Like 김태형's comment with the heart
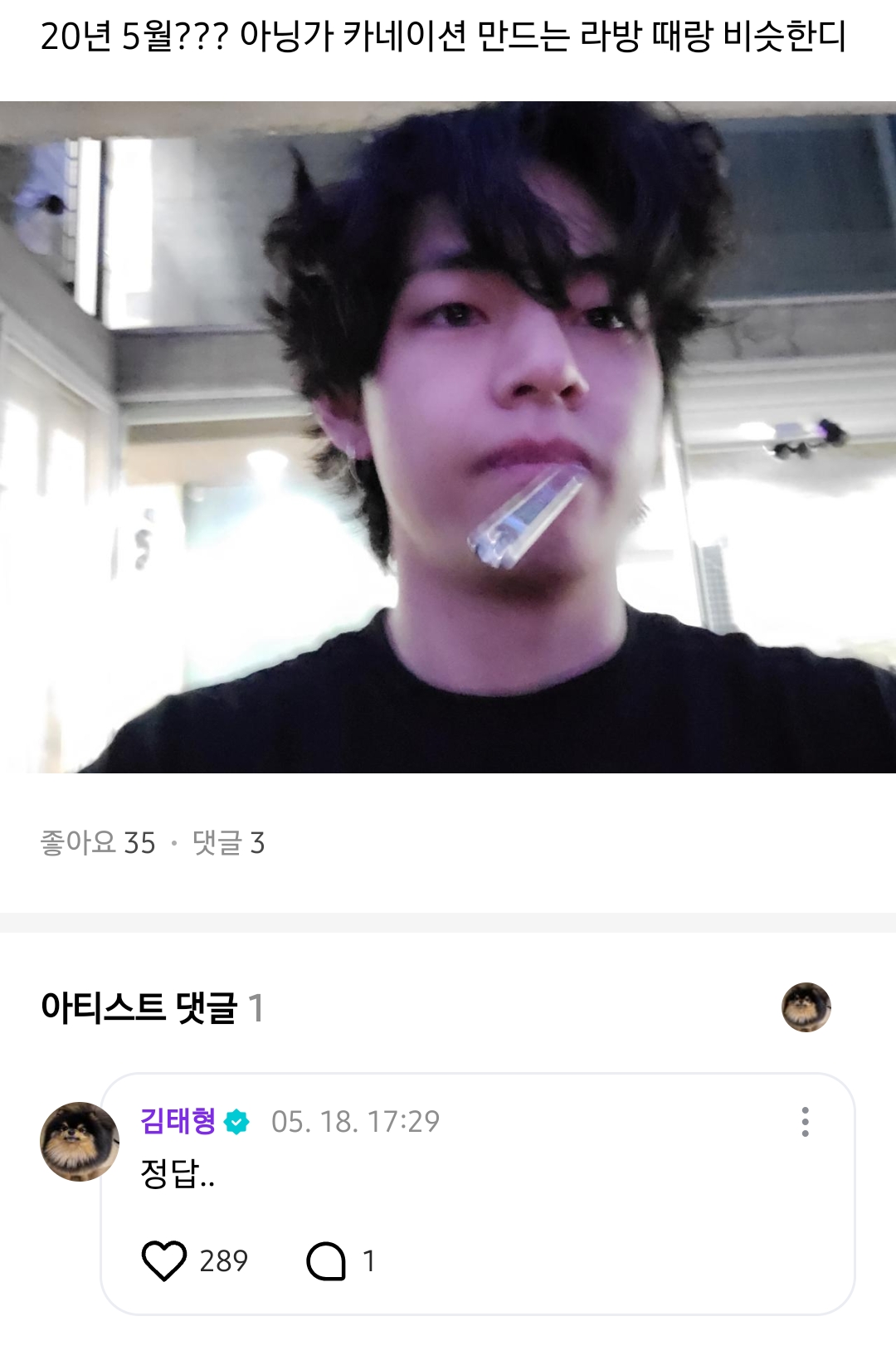This screenshot has height=1365, width=896. pyautogui.click(x=164, y=1260)
